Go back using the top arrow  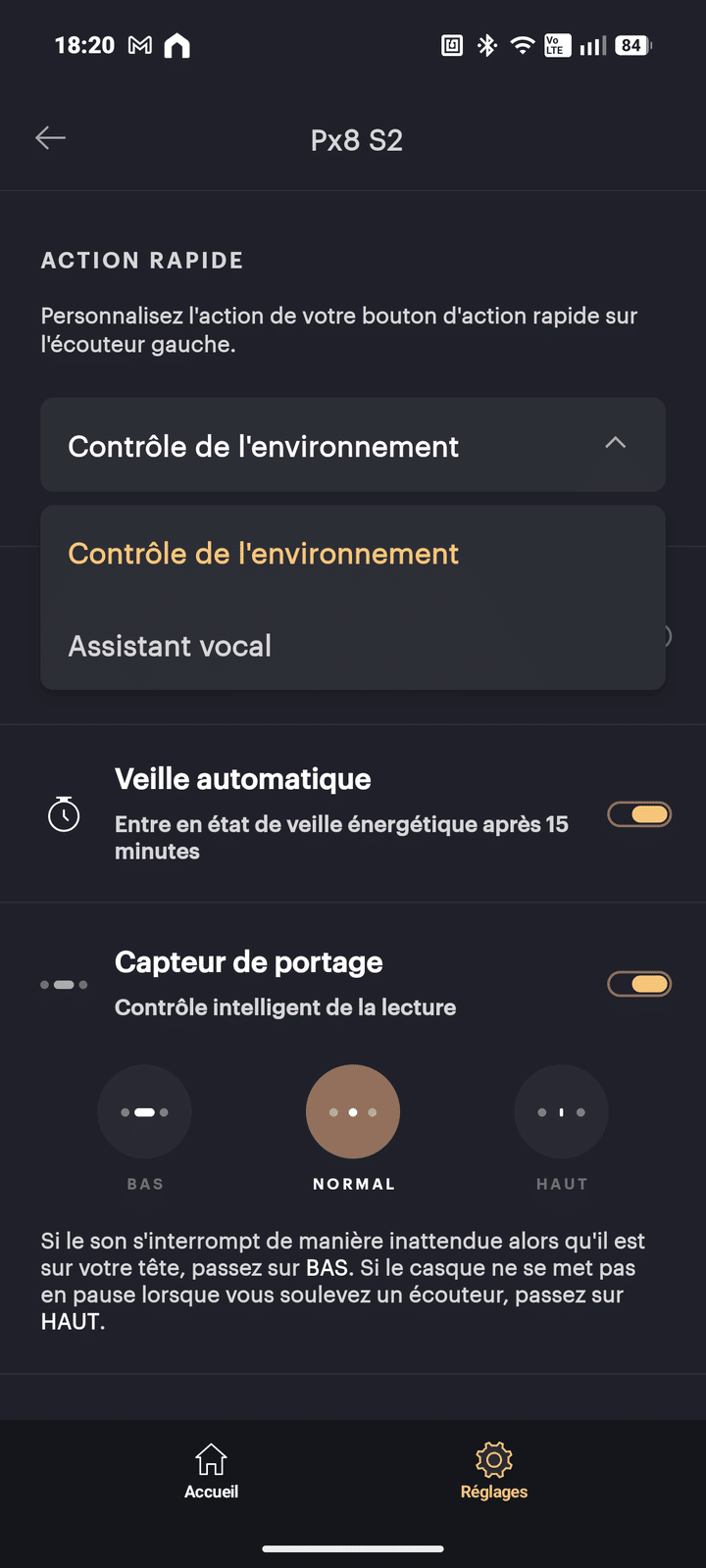pyautogui.click(x=51, y=138)
